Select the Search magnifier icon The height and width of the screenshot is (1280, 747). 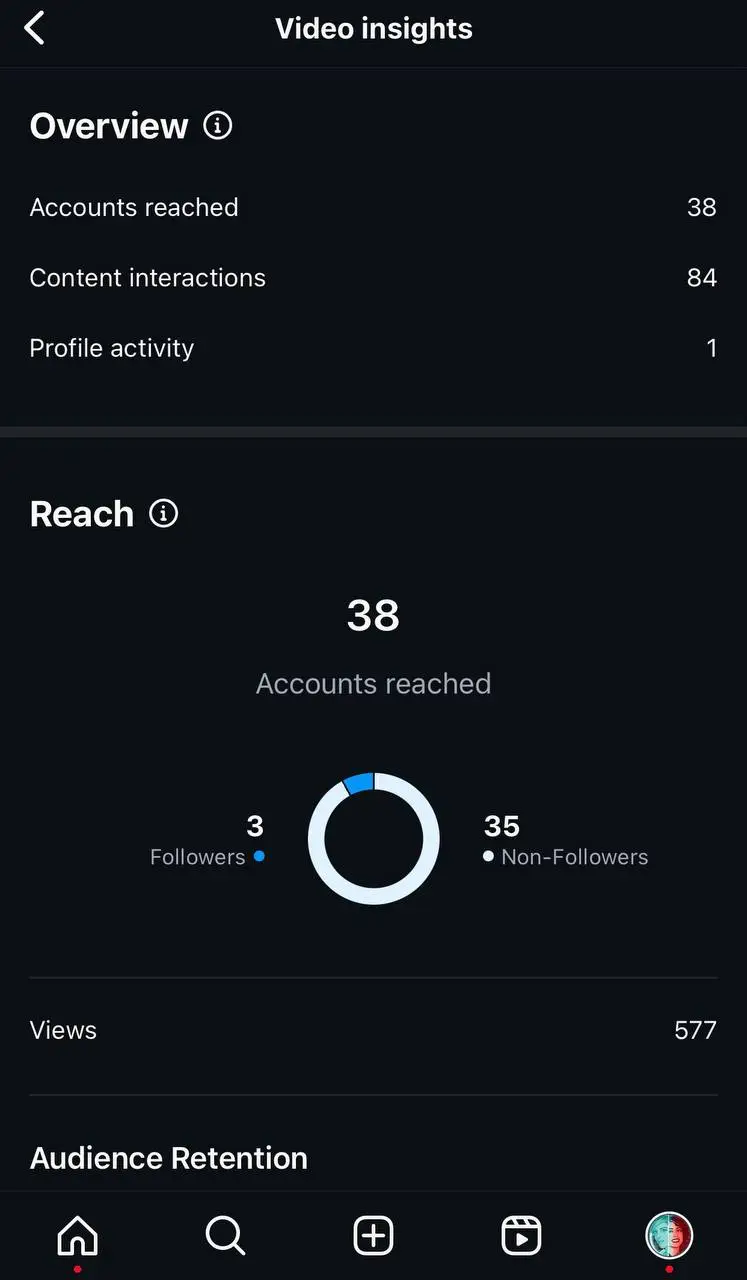coord(224,1236)
